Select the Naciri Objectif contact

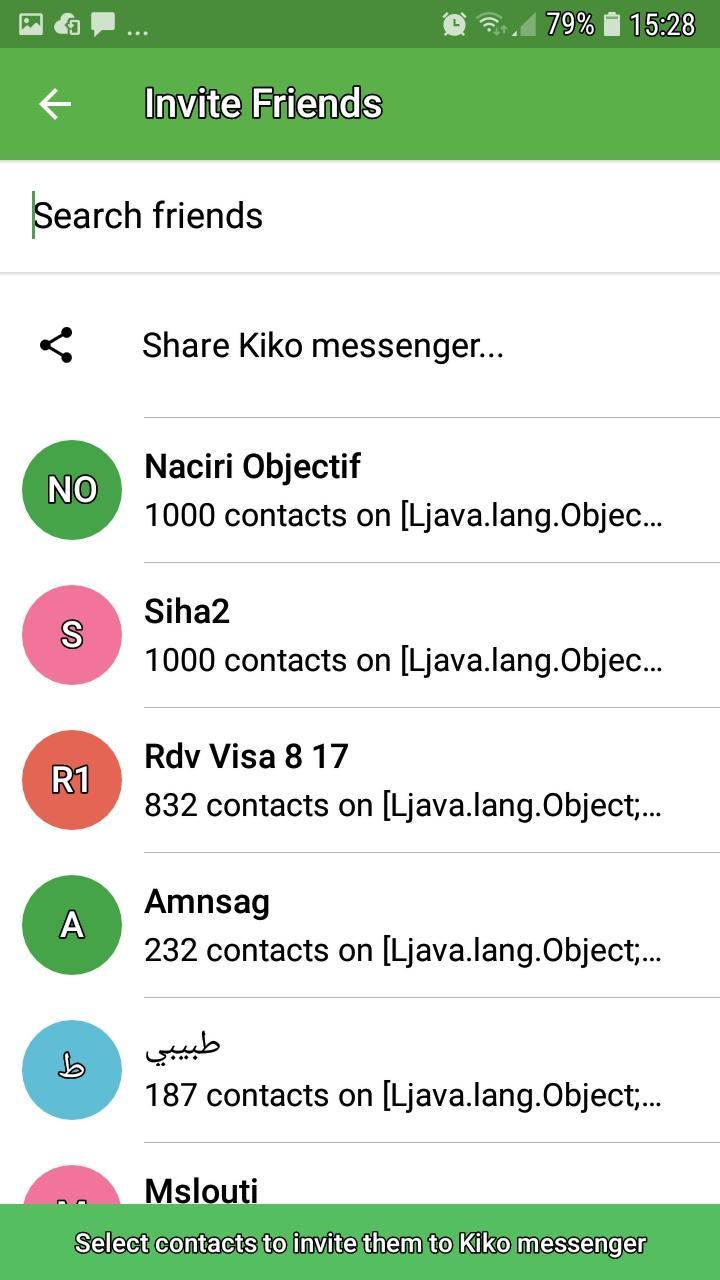coord(360,490)
